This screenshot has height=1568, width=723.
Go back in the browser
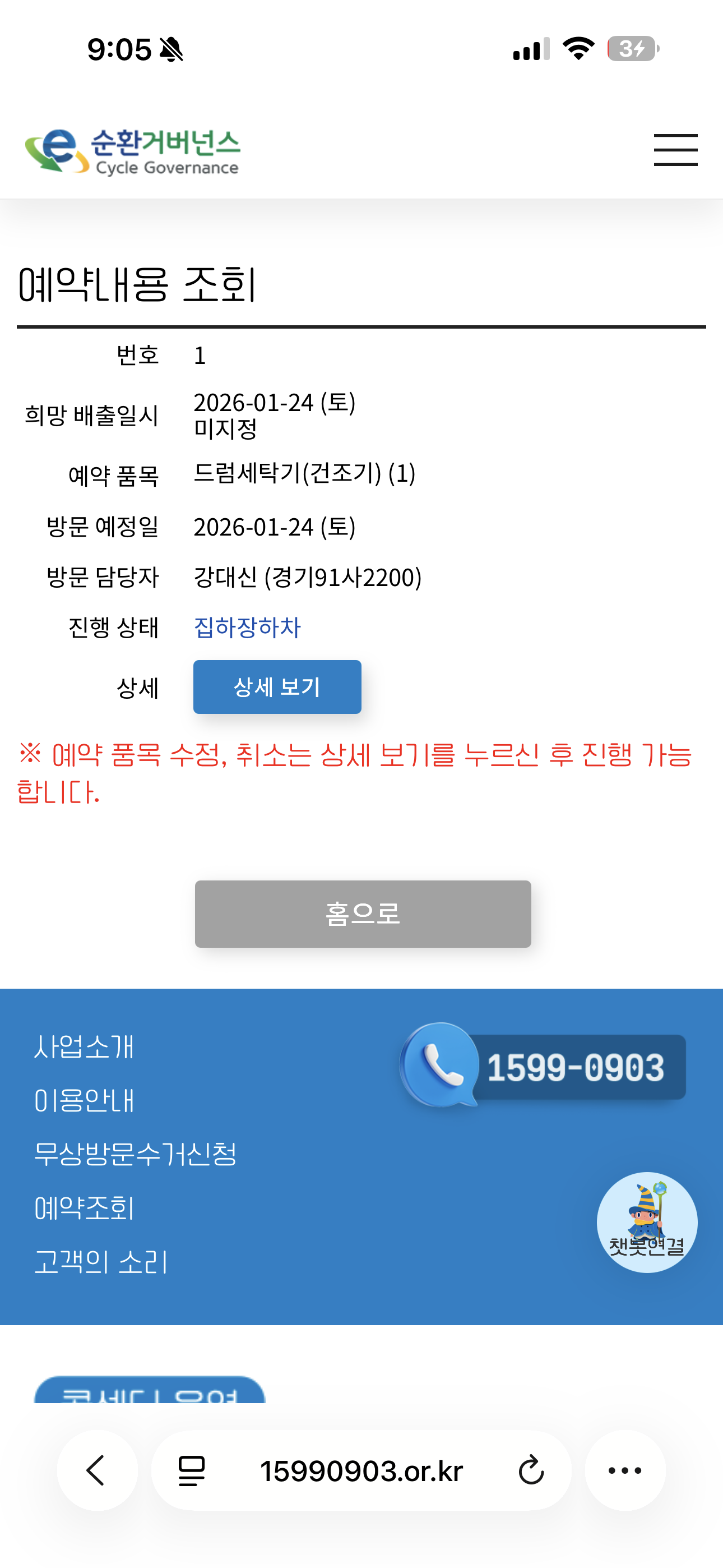pos(97,1470)
